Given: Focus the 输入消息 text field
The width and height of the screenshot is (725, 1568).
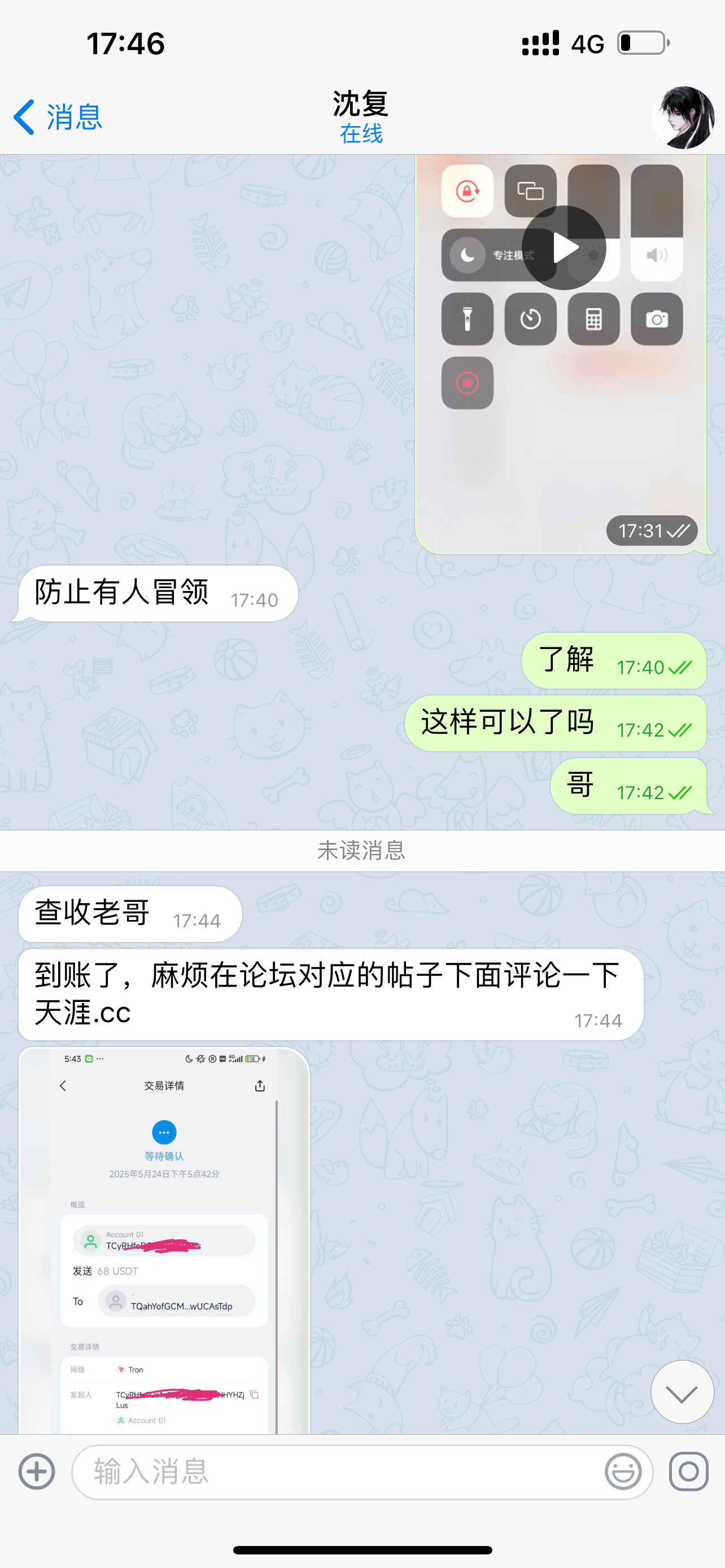Looking at the screenshot, I should (335, 1472).
